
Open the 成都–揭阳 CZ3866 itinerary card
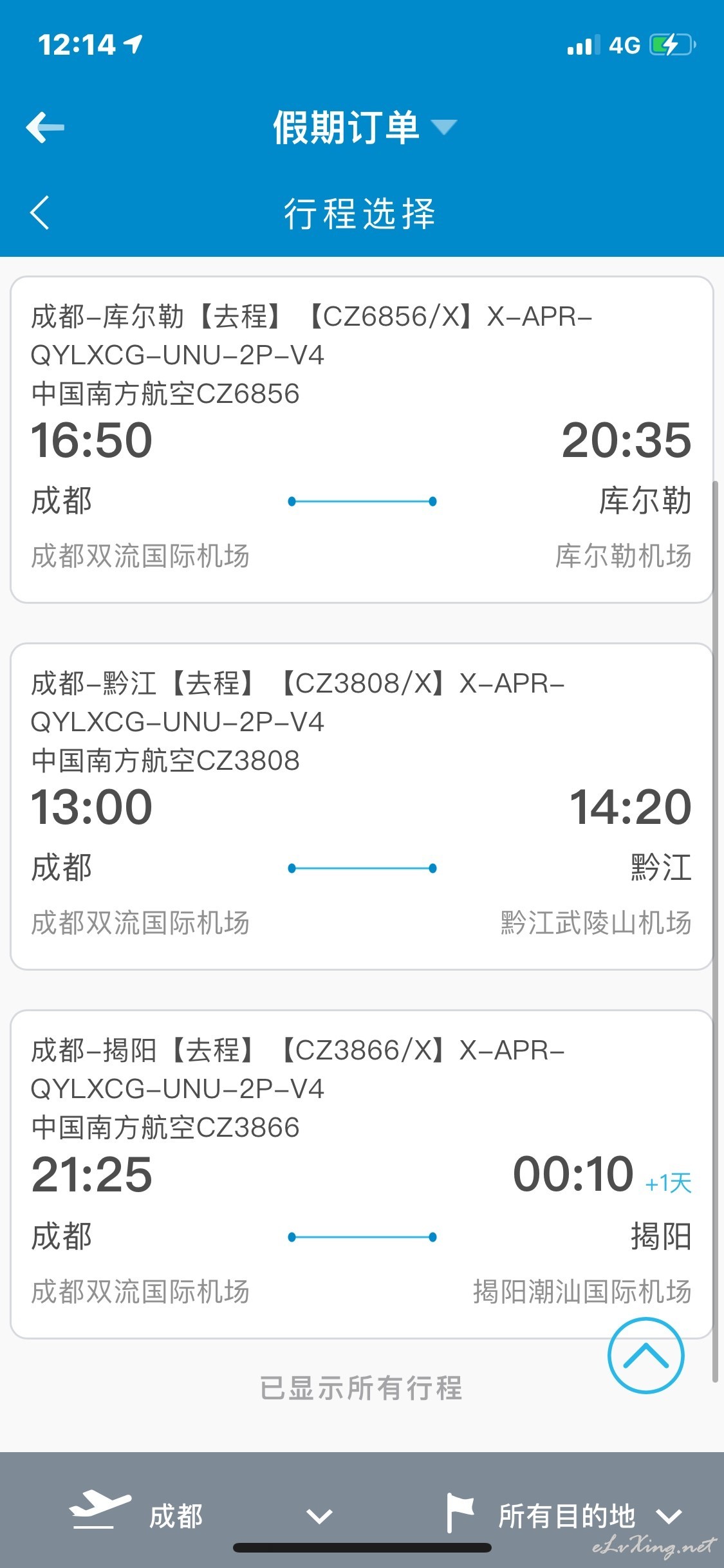pyautogui.click(x=362, y=1175)
